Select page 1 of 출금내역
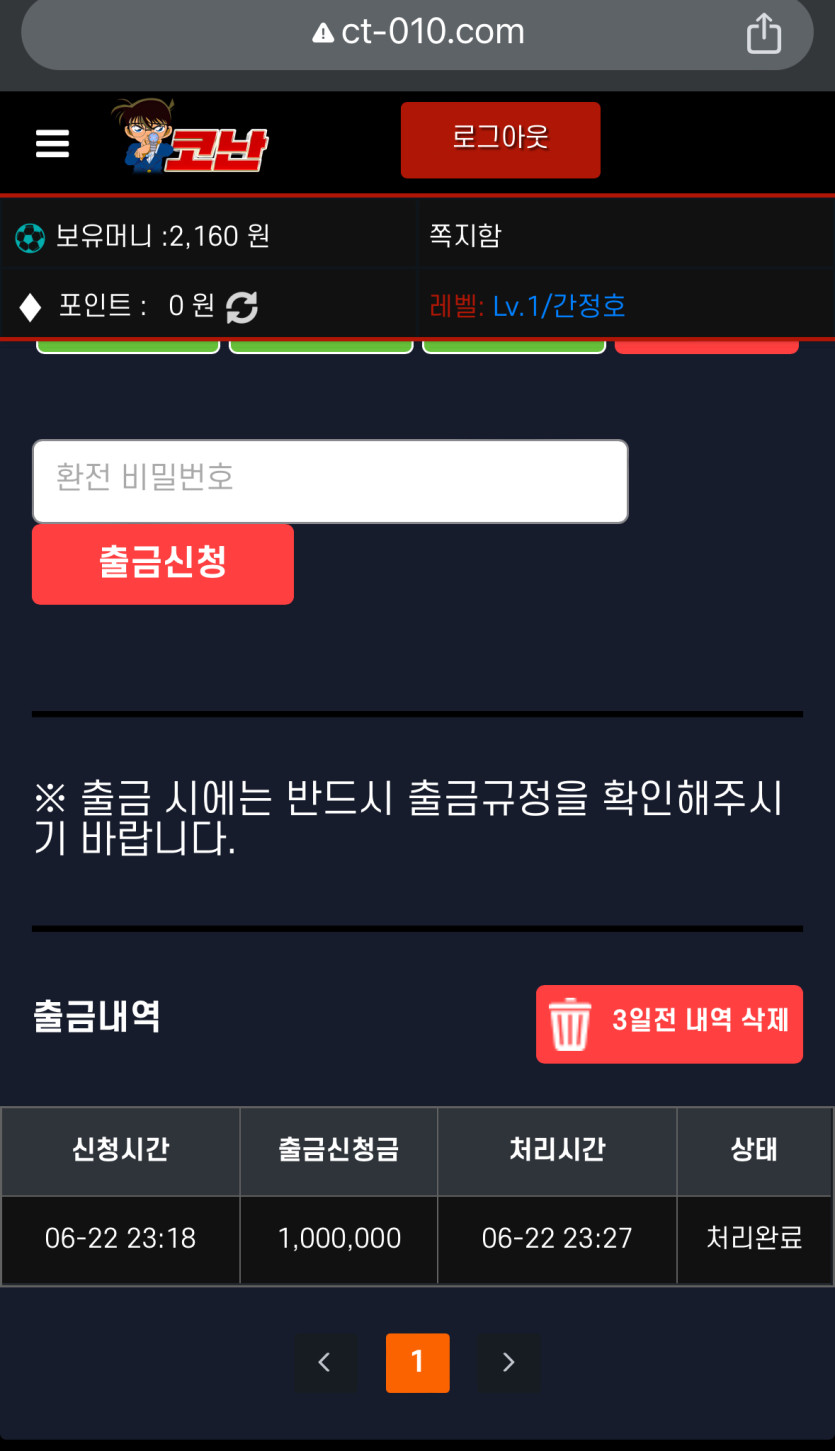The height and width of the screenshot is (1451, 835). pyautogui.click(x=417, y=1362)
